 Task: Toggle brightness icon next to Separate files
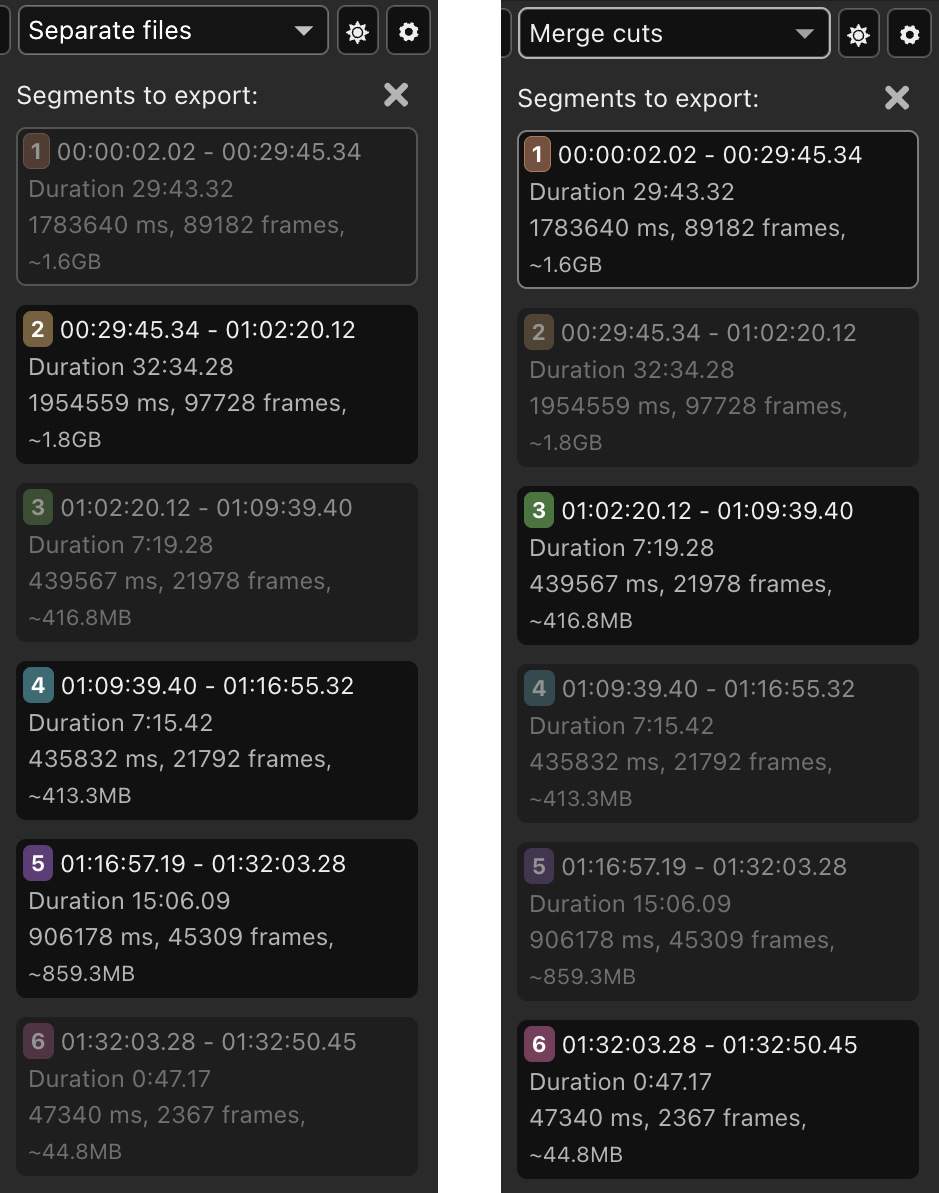[x=358, y=31]
